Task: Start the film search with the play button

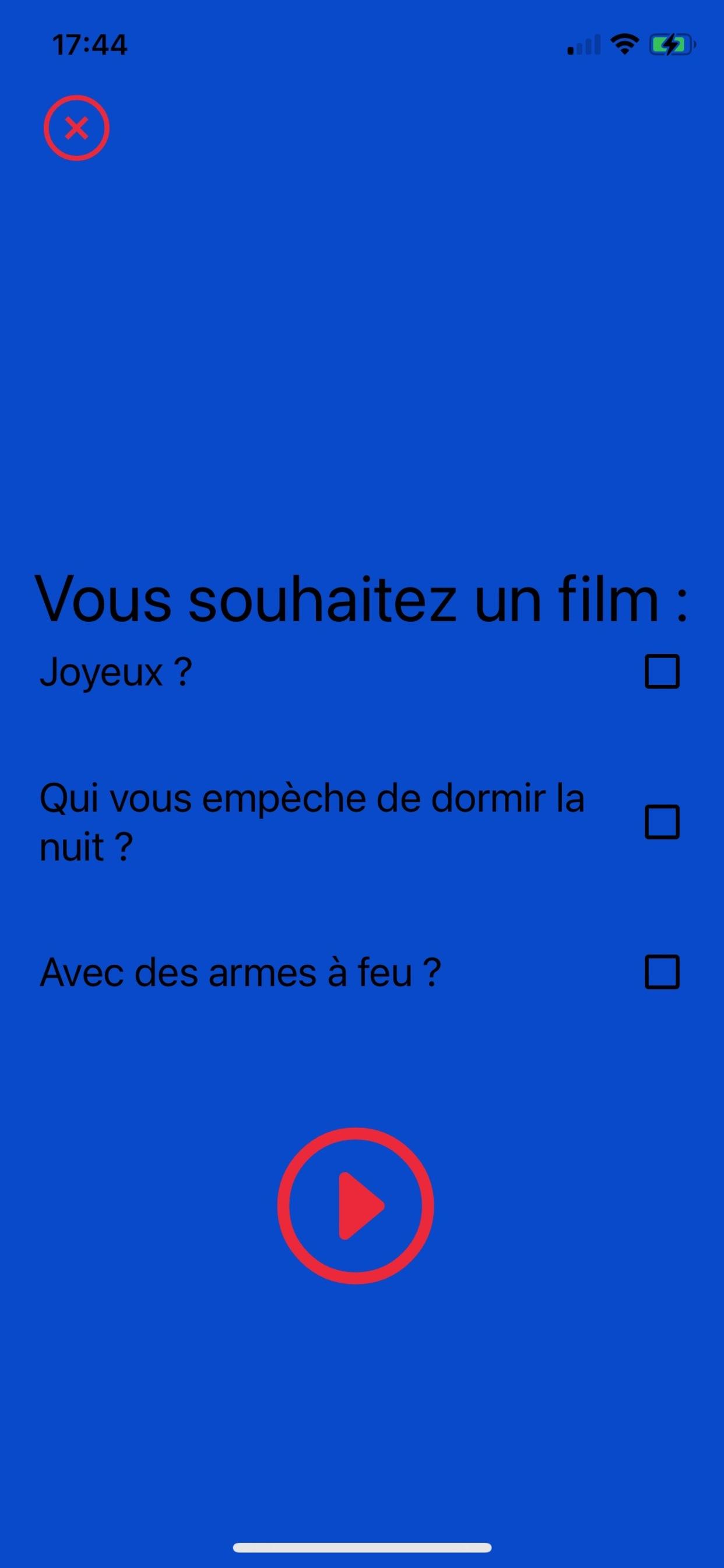Action: 356,1206
